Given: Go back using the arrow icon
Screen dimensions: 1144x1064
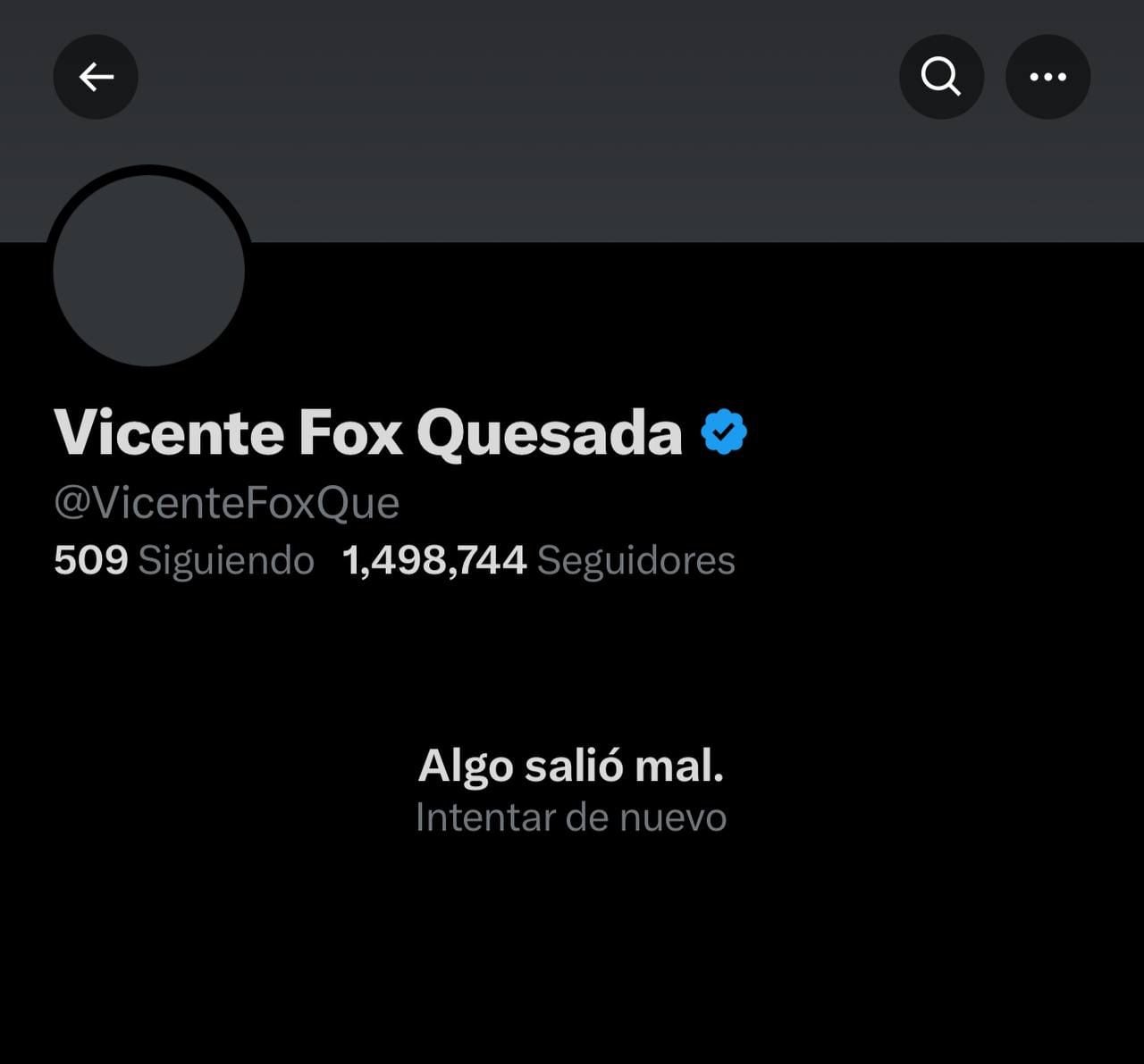Looking at the screenshot, I should point(96,77).
